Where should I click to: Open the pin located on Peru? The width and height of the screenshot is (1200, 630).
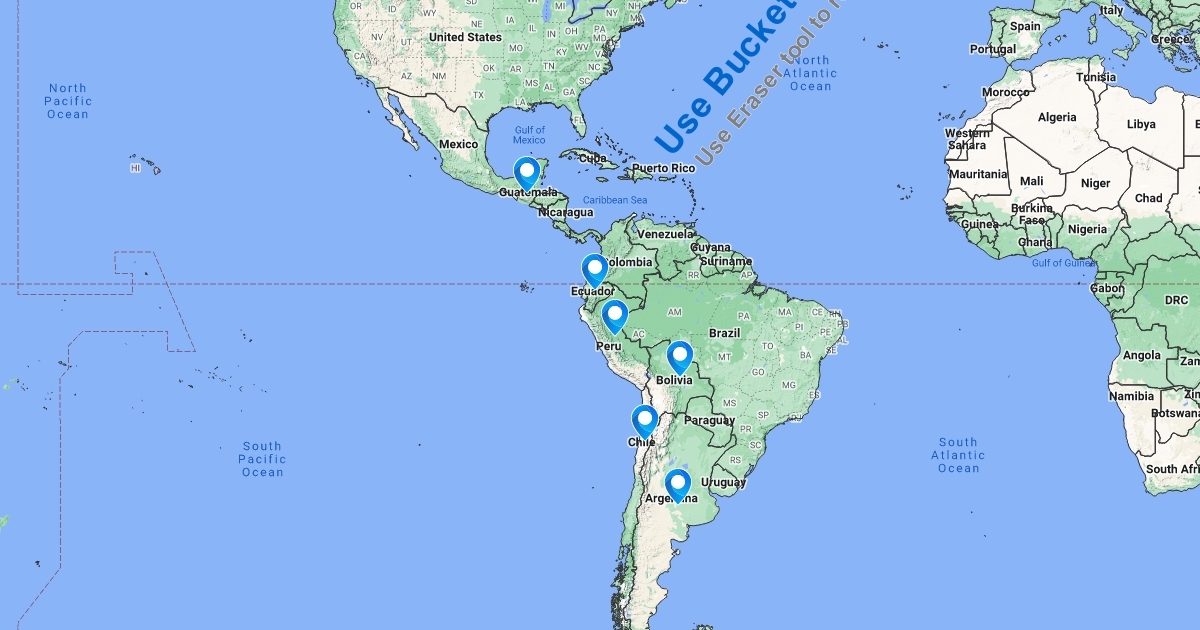click(x=614, y=315)
